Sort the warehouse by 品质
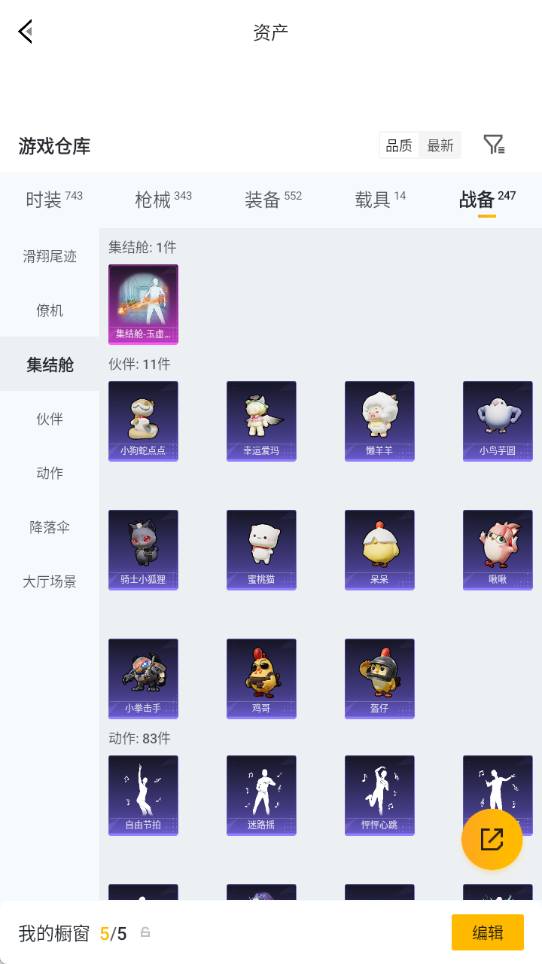This screenshot has width=542, height=964. pos(399,146)
